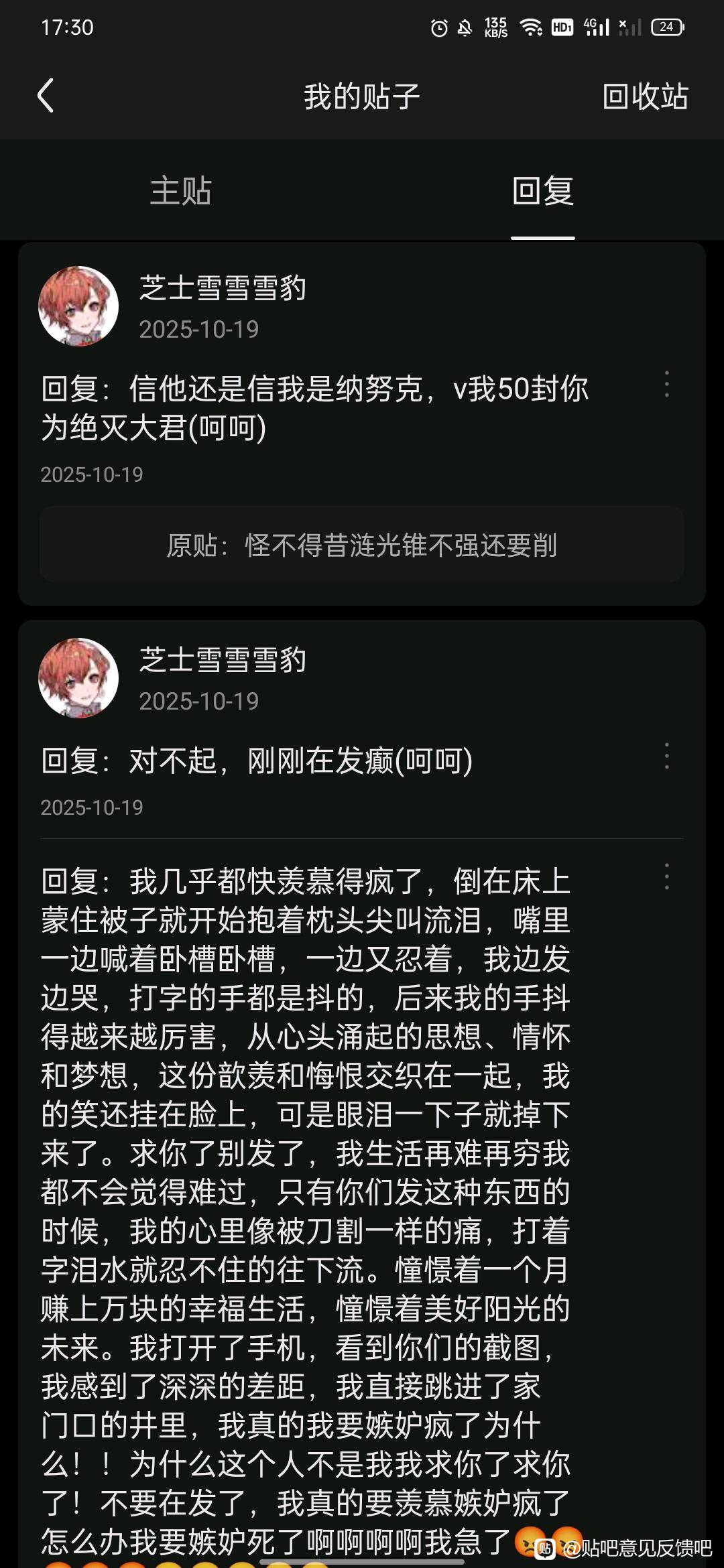
Task: Open the reply 对不起，刚刚在发癫
Action: point(257,761)
